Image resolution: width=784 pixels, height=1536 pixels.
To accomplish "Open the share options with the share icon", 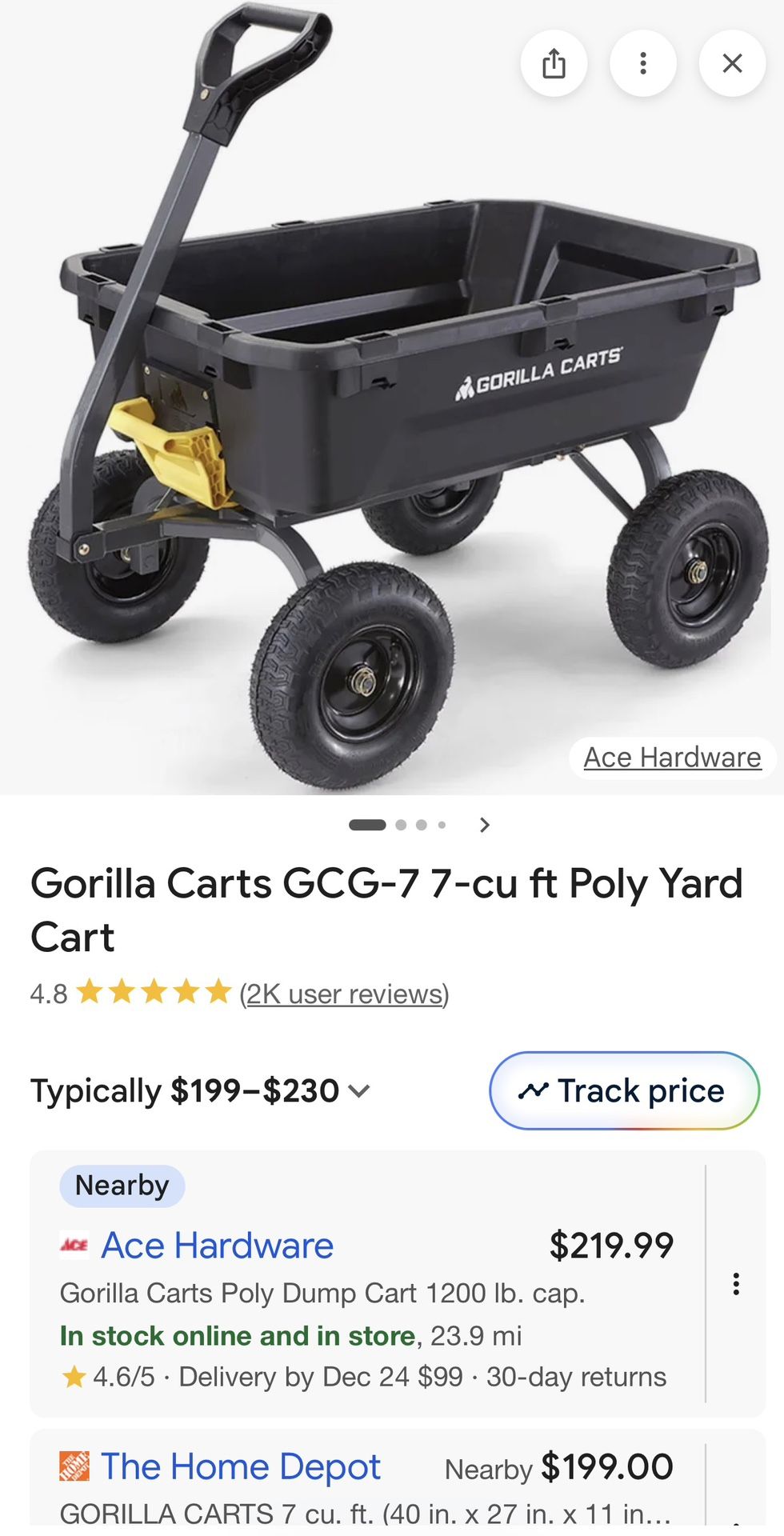I will (x=554, y=63).
